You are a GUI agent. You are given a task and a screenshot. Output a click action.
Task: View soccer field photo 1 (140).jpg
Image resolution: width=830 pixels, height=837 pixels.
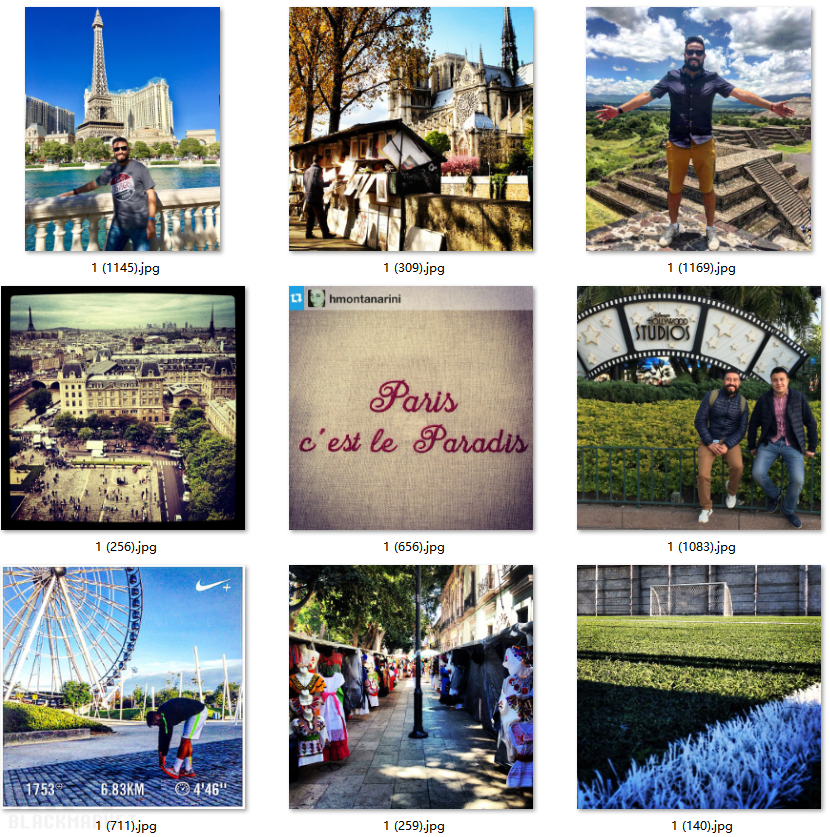[x=698, y=686]
